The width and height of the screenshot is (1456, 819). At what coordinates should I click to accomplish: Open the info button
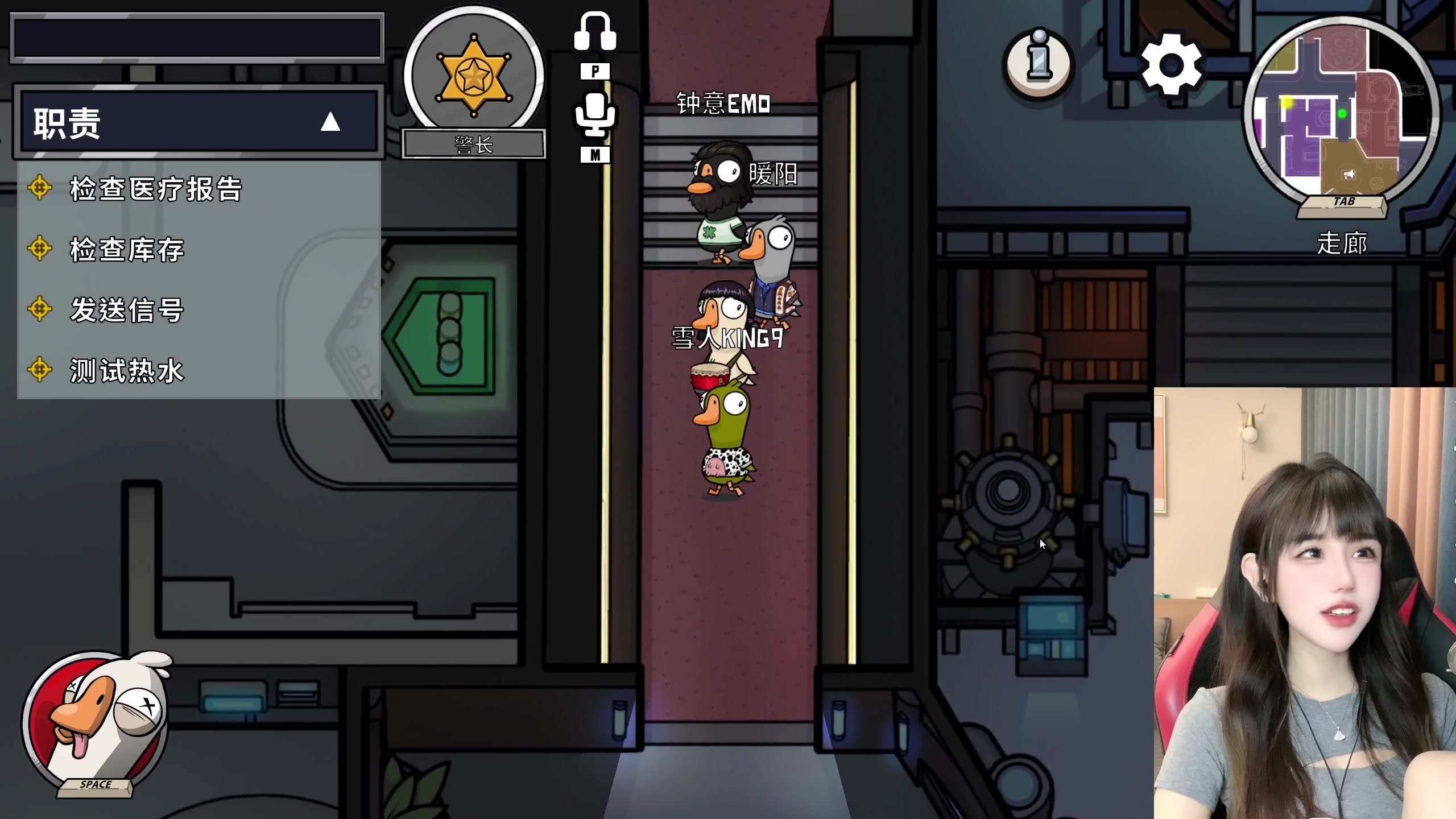click(1039, 63)
